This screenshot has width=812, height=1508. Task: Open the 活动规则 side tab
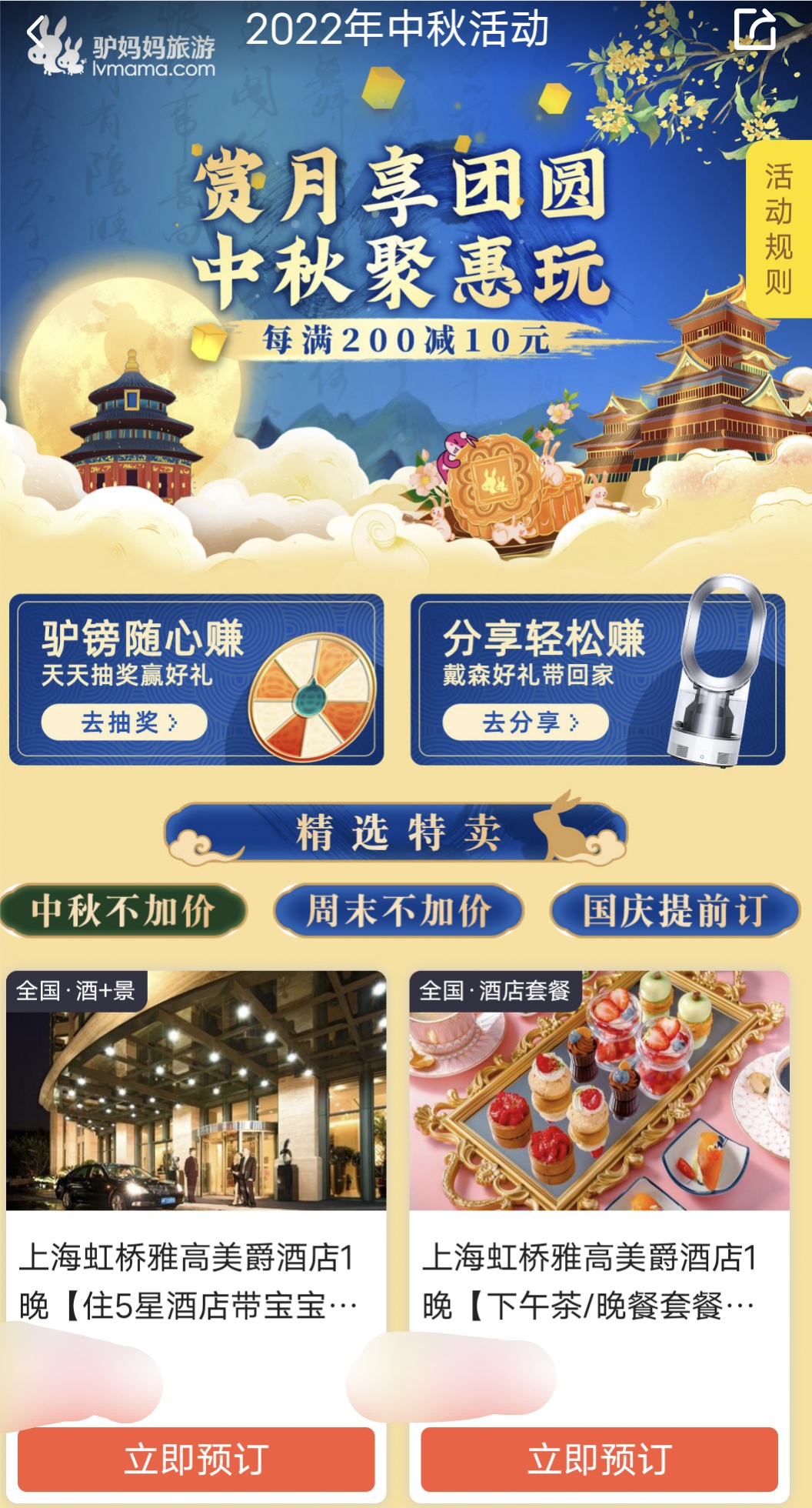coord(778,229)
